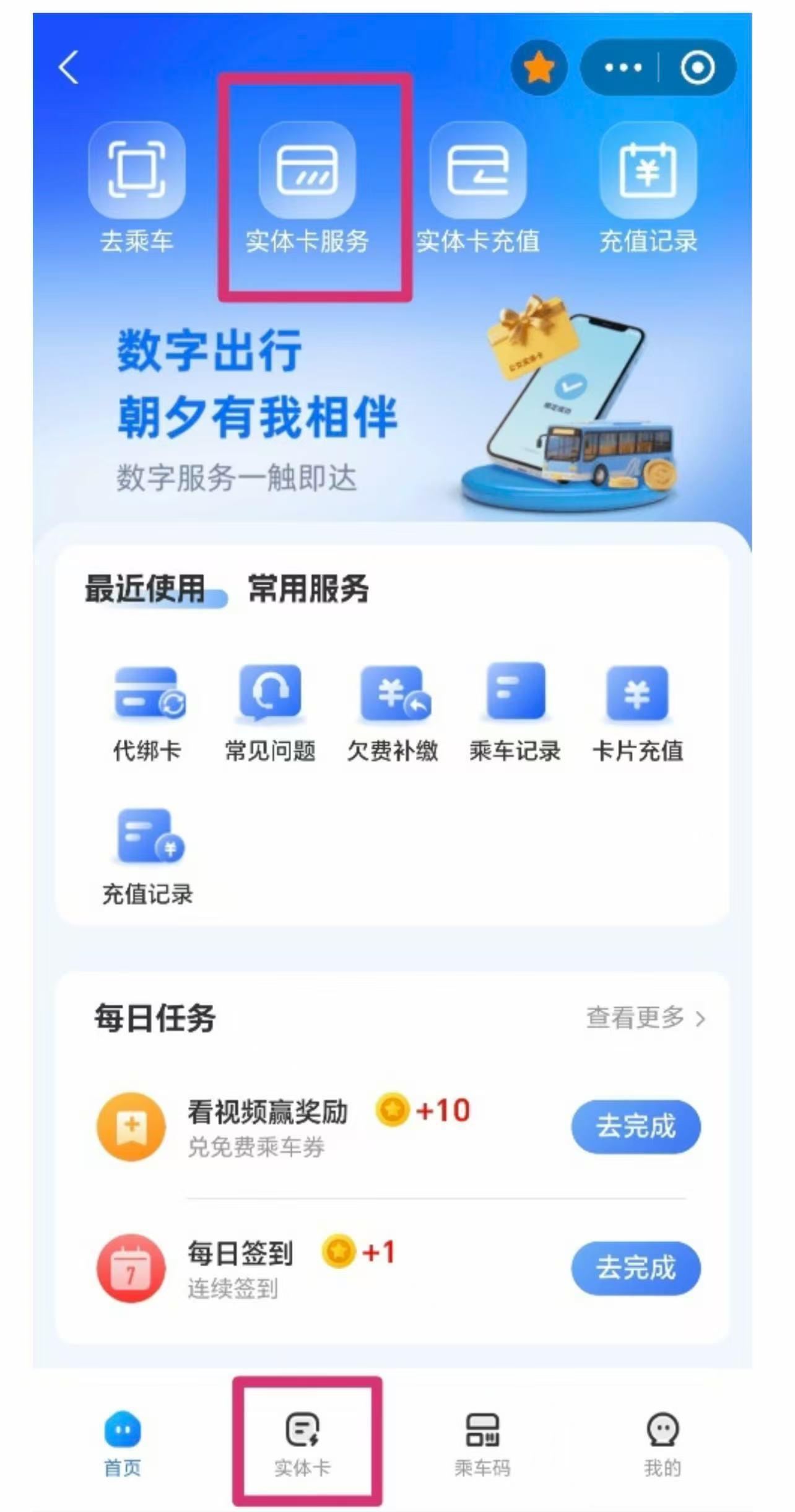
Task: Open 欠费补缴 service
Action: tap(393, 714)
